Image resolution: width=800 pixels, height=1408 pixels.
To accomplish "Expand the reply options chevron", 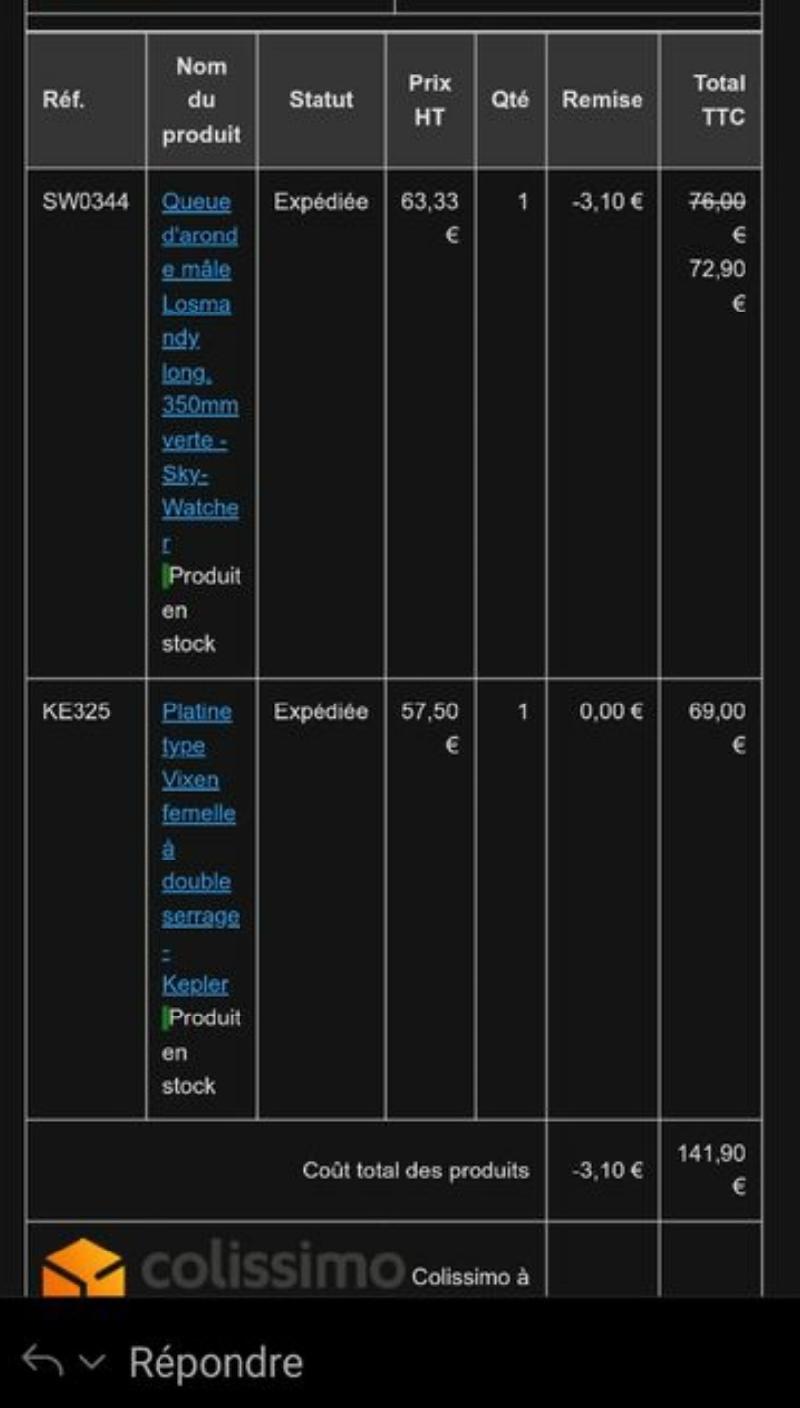I will pos(91,1361).
